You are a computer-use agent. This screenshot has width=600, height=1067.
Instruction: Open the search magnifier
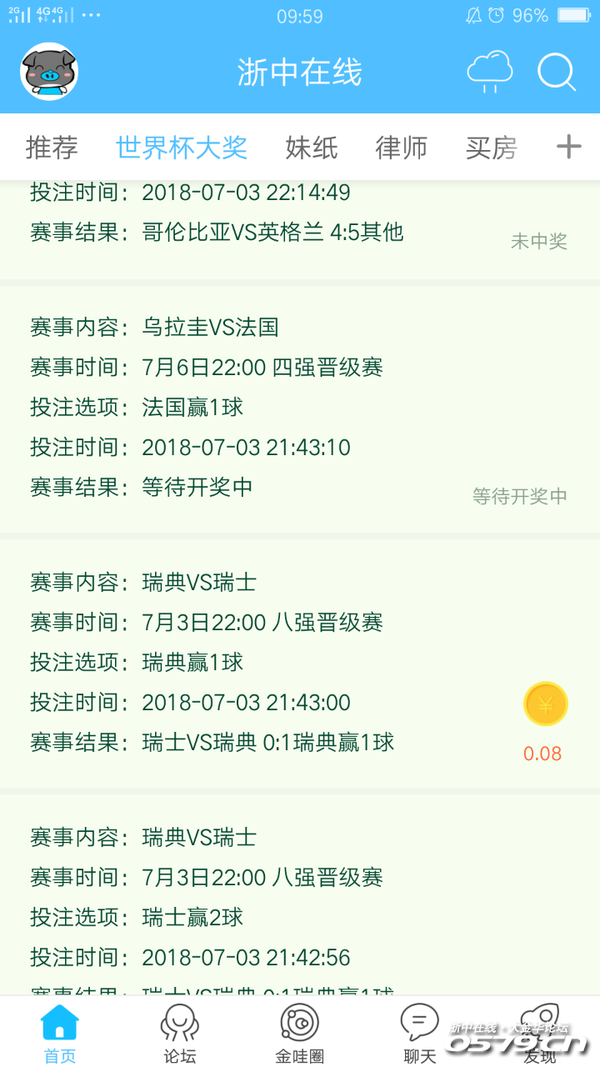coord(556,72)
